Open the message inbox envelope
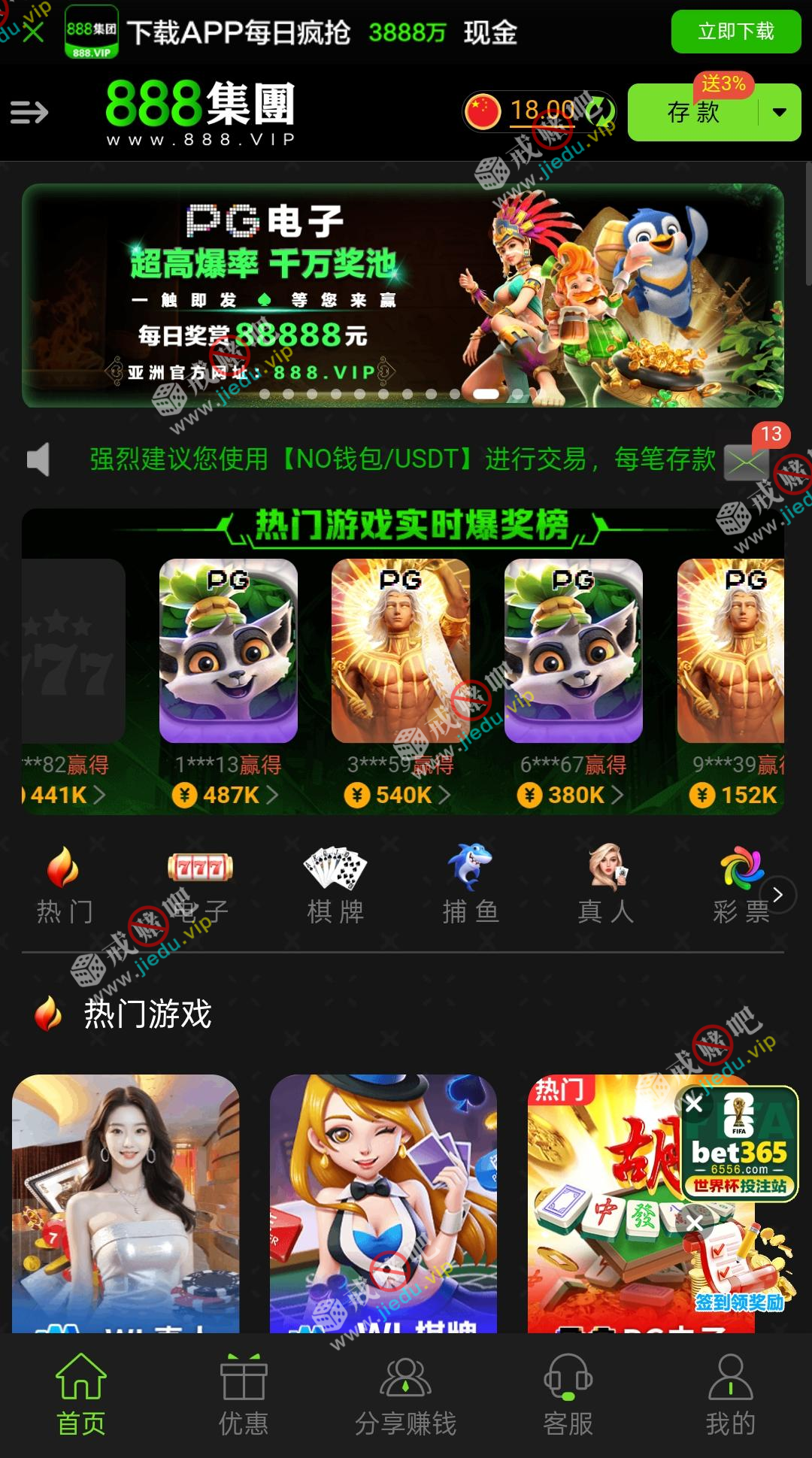Viewport: 812px width, 1458px height. (746, 461)
